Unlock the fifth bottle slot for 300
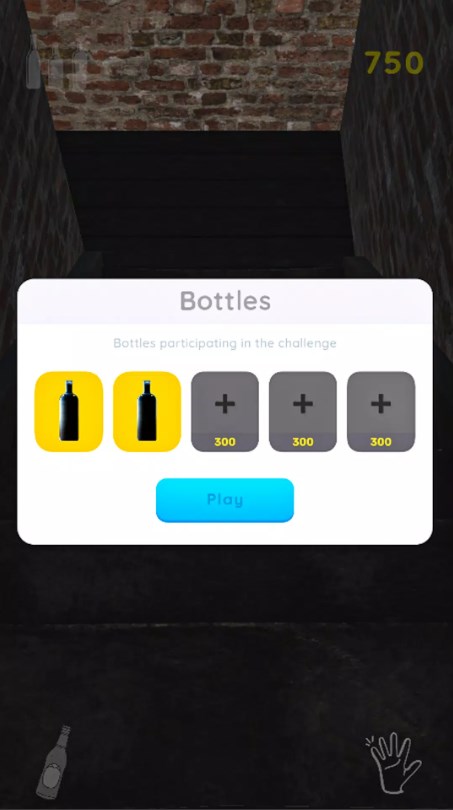The width and height of the screenshot is (453, 810). coord(381,412)
